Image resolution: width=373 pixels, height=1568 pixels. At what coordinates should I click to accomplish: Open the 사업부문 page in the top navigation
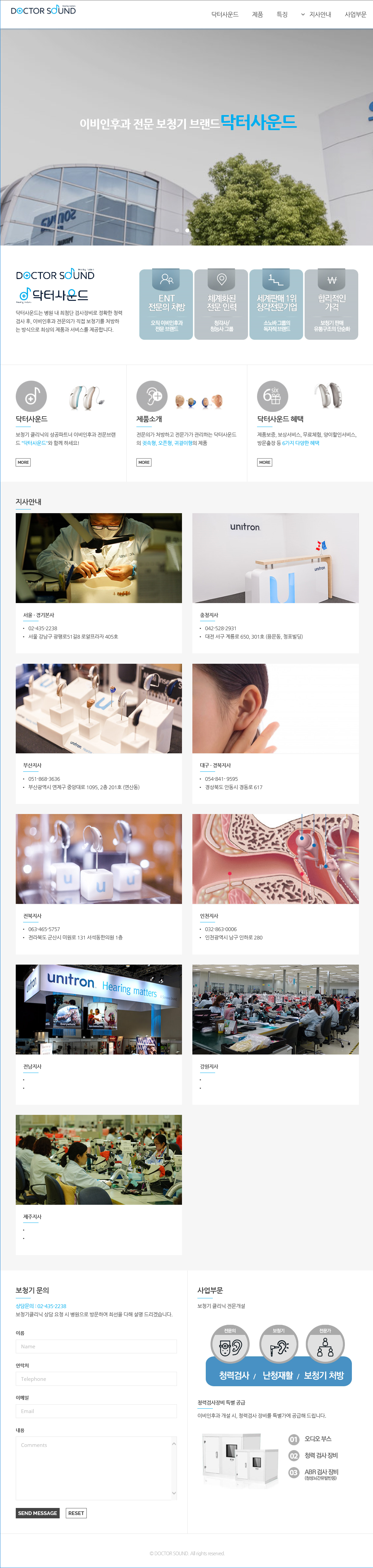pos(355,14)
